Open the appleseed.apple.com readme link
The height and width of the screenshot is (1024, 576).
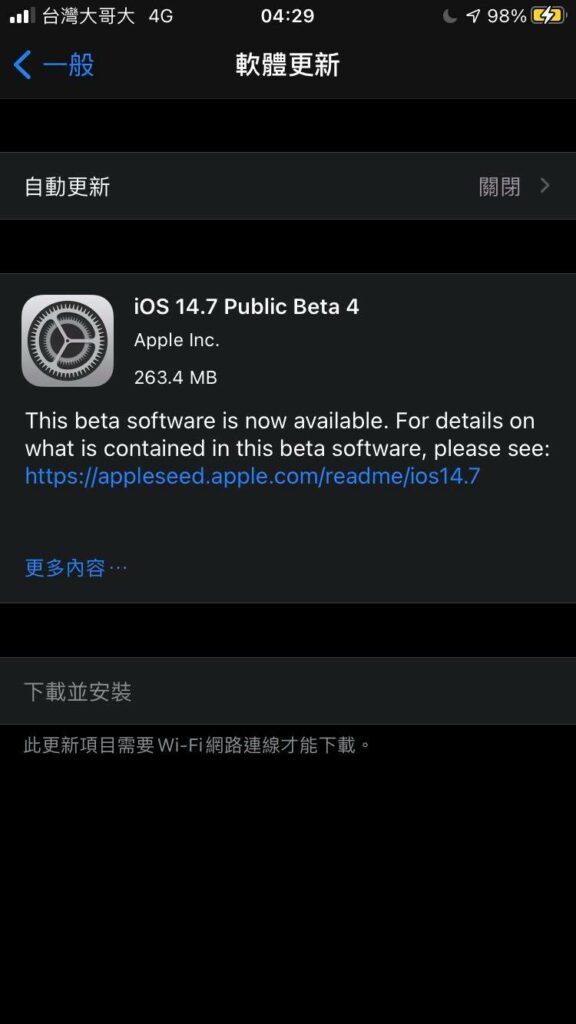(x=252, y=475)
